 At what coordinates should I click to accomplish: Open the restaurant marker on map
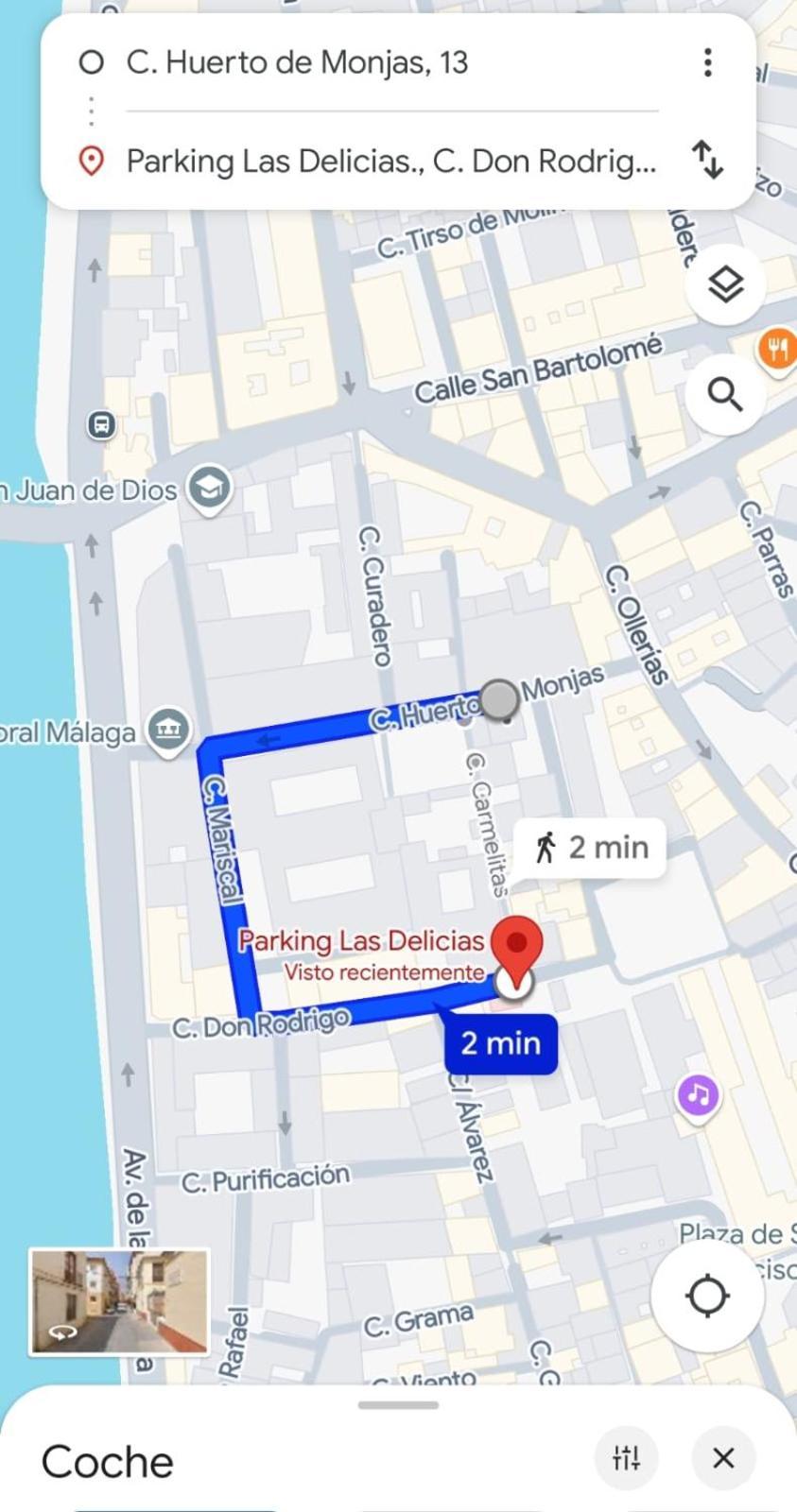coord(776,350)
